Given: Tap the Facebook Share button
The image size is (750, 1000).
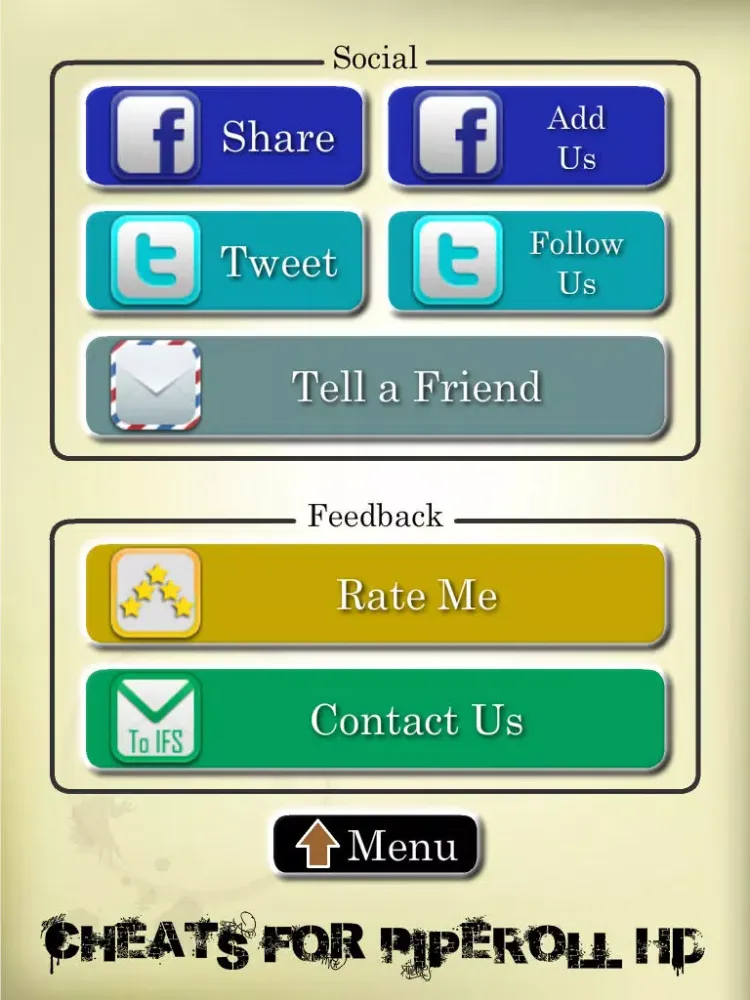Looking at the screenshot, I should click(x=224, y=137).
